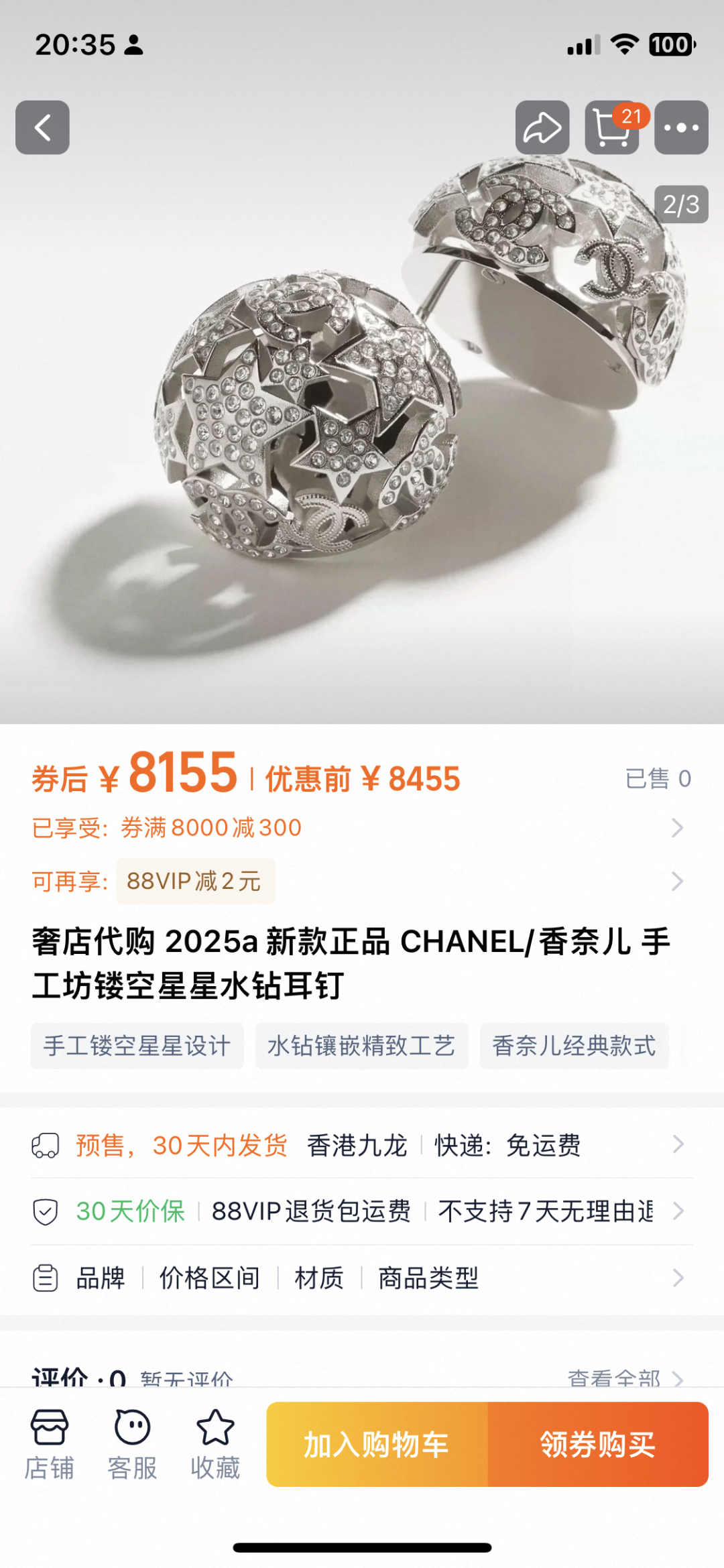The image size is (724, 1568).
Task: Tap the 香奈儿经典款式 chip
Action: (x=574, y=1046)
